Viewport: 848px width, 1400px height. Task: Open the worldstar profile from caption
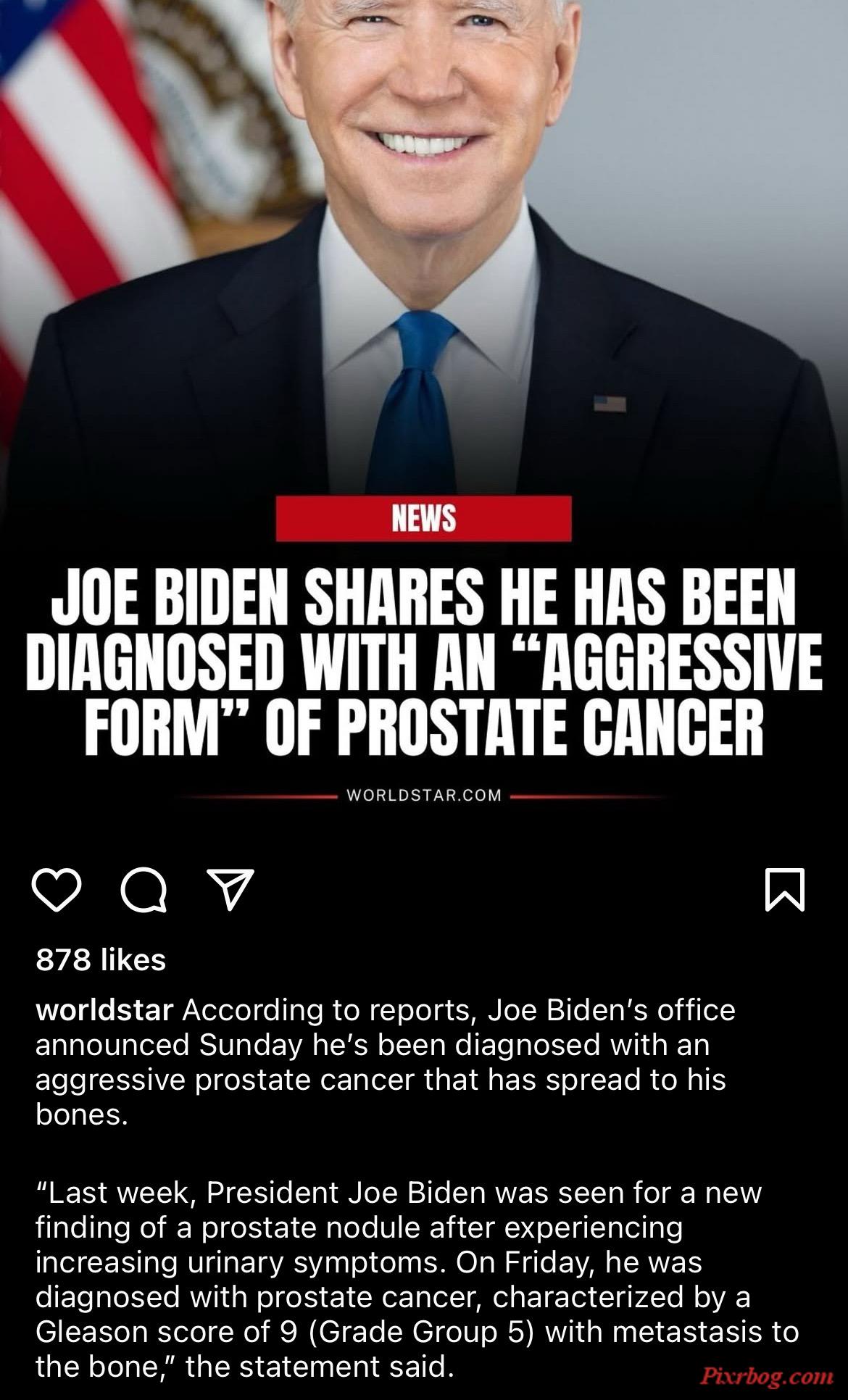pyautogui.click(x=104, y=1010)
